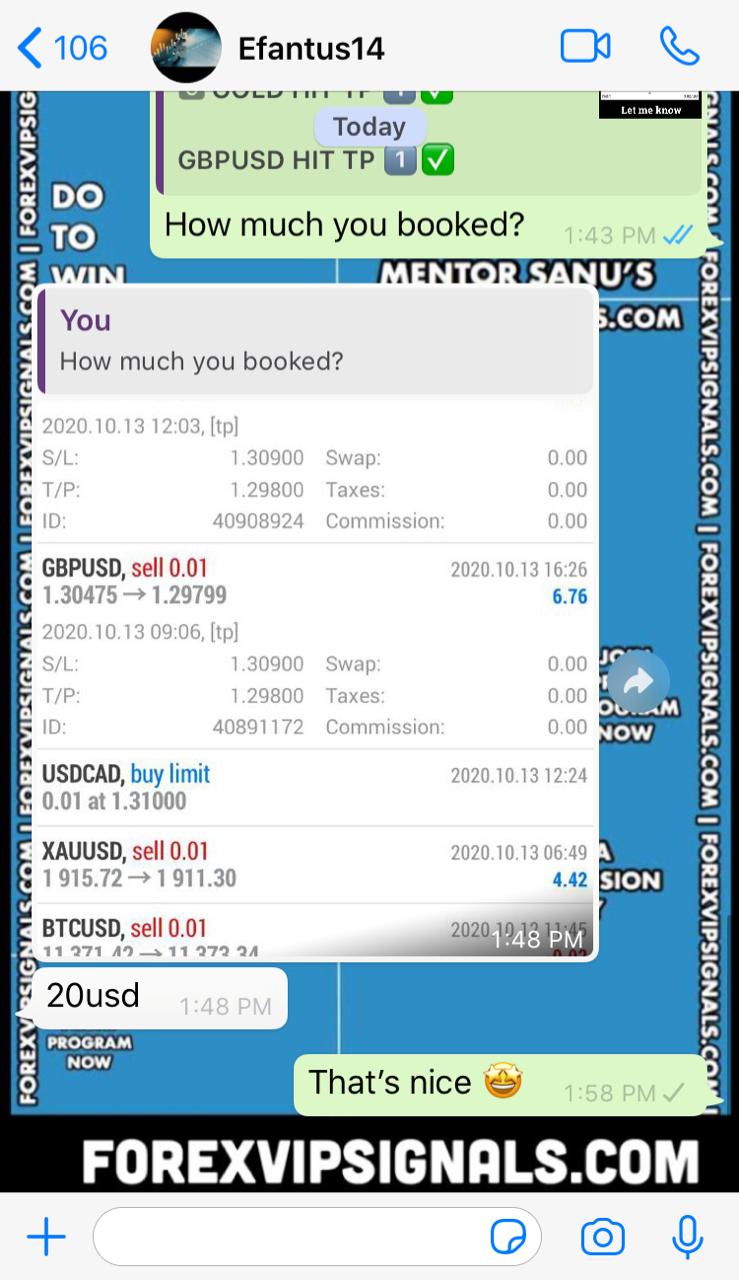Open Efantus14 contact info
Viewport: 739px width, 1280px height.
tap(310, 48)
